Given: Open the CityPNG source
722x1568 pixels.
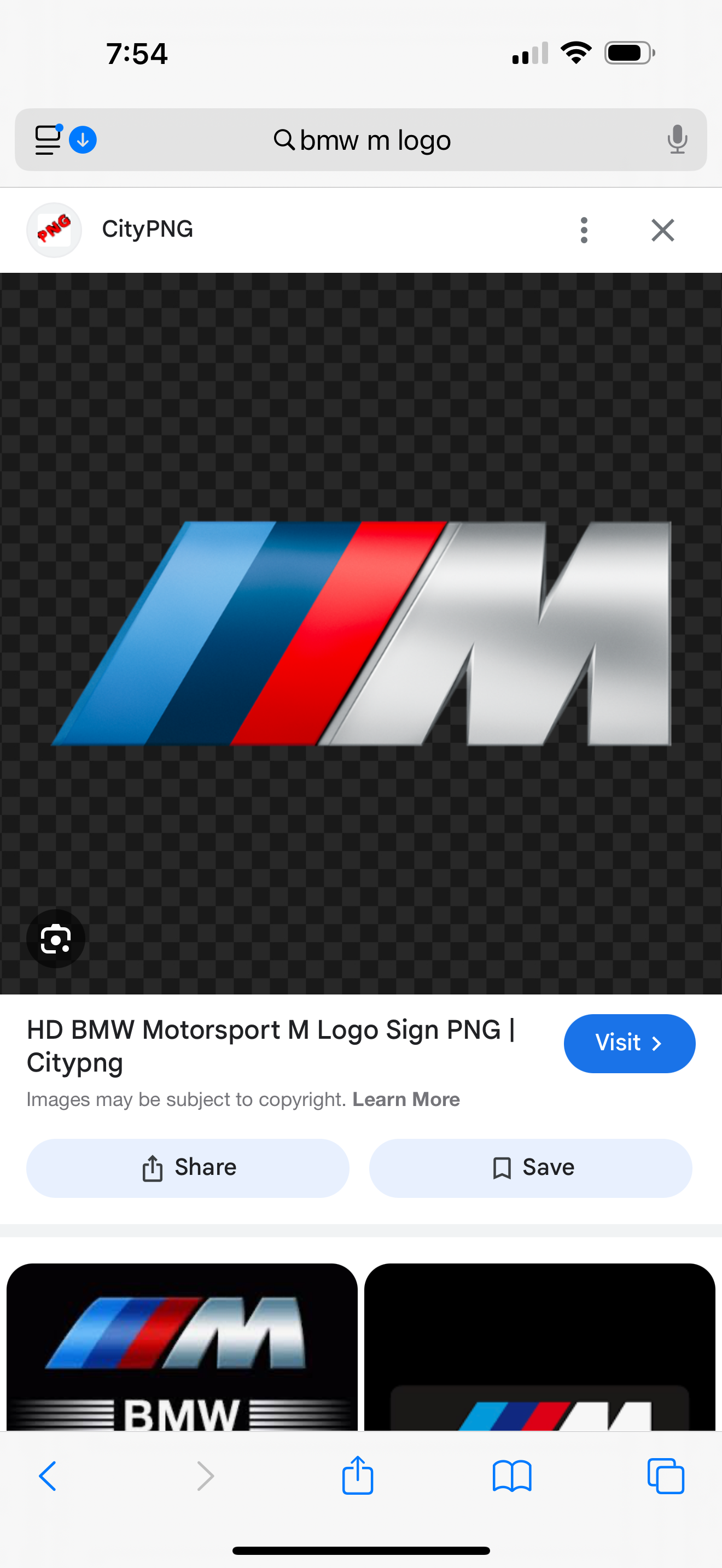Looking at the screenshot, I should coord(147,230).
